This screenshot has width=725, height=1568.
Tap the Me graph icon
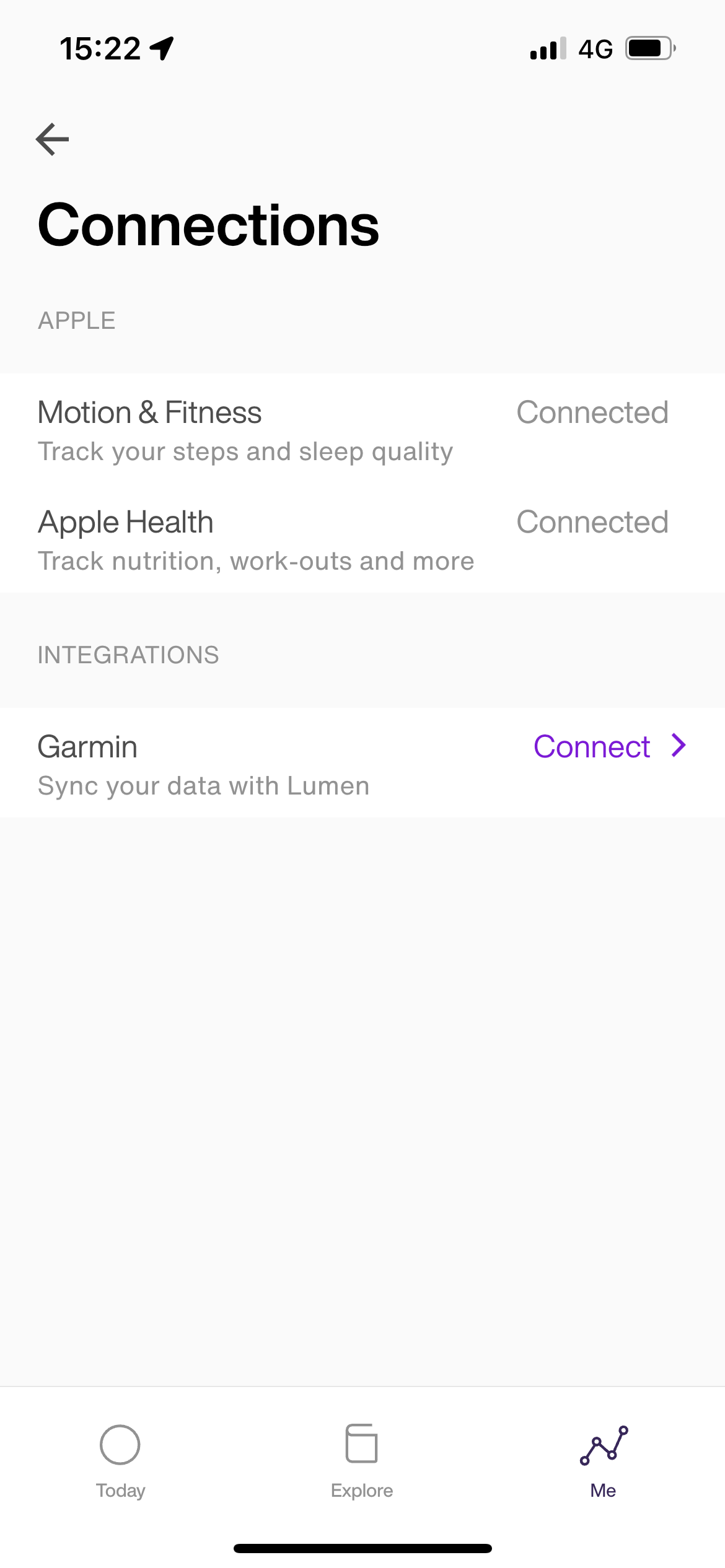[x=603, y=1443]
